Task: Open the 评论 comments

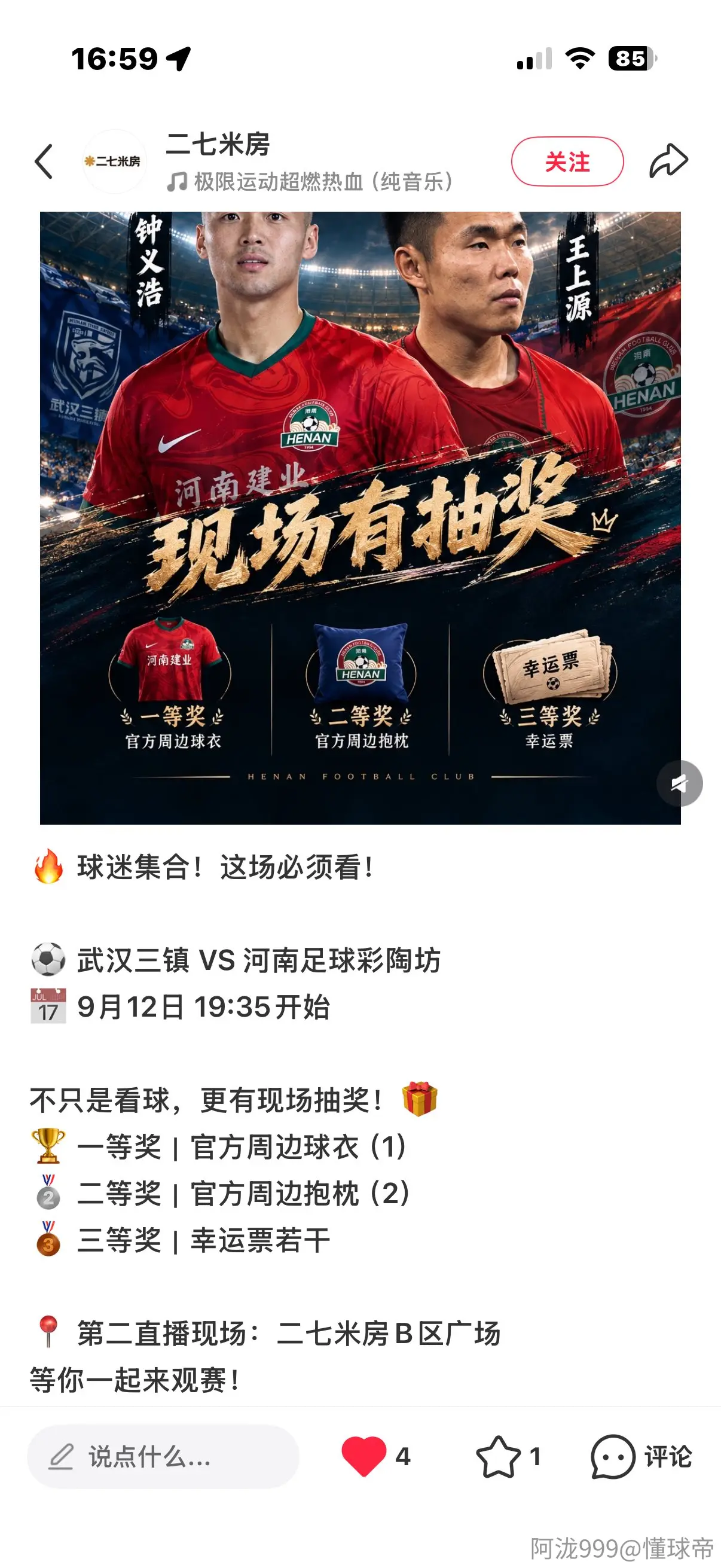Action: [x=641, y=1457]
